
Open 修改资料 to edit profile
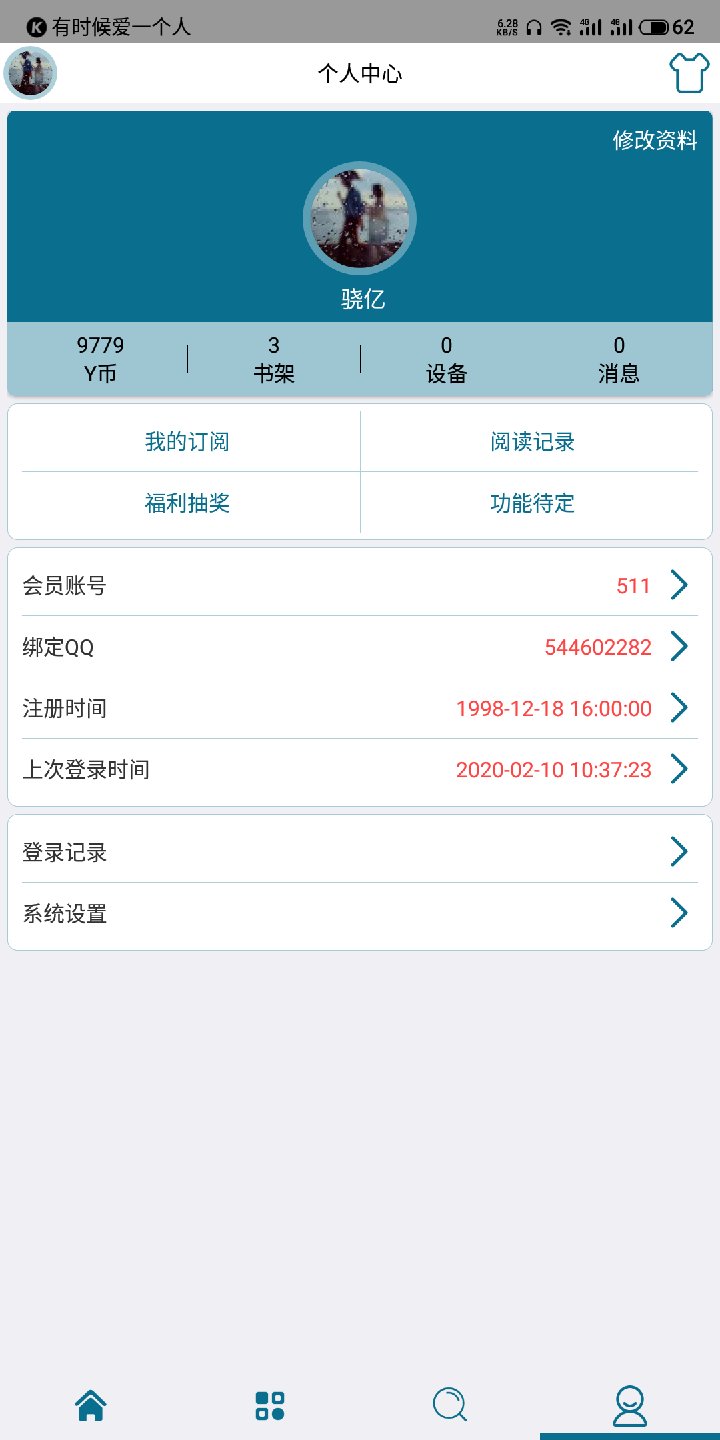[655, 142]
